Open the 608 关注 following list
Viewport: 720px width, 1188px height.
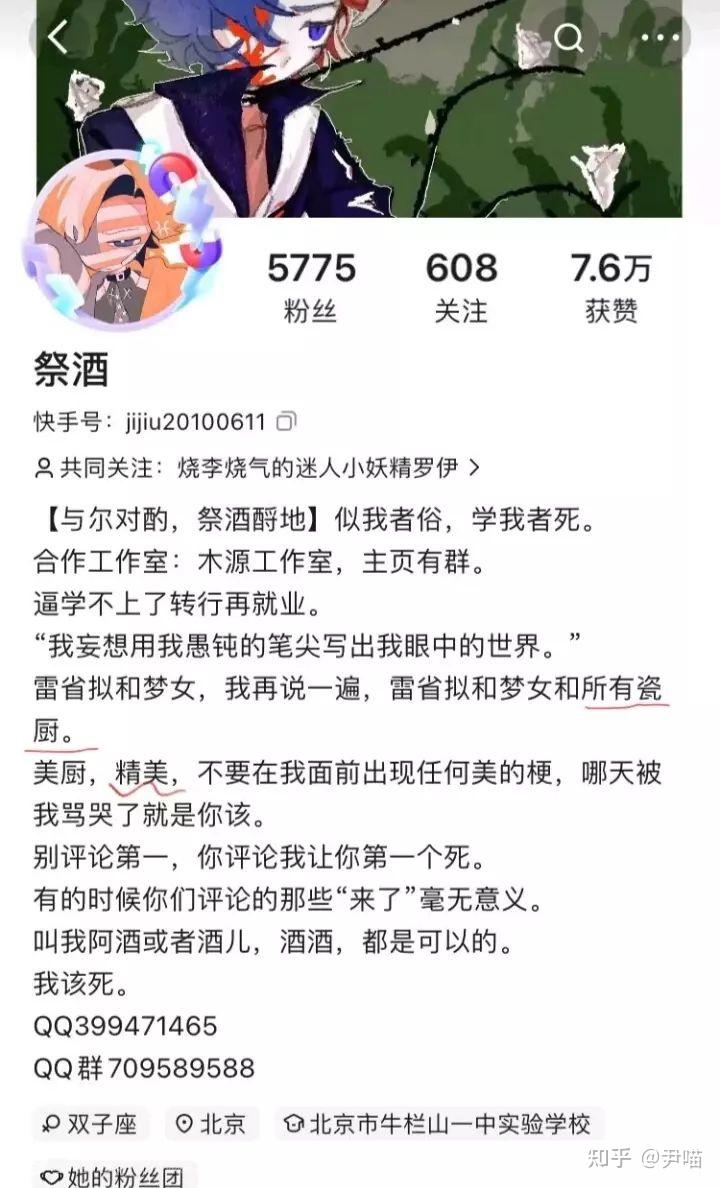(461, 288)
